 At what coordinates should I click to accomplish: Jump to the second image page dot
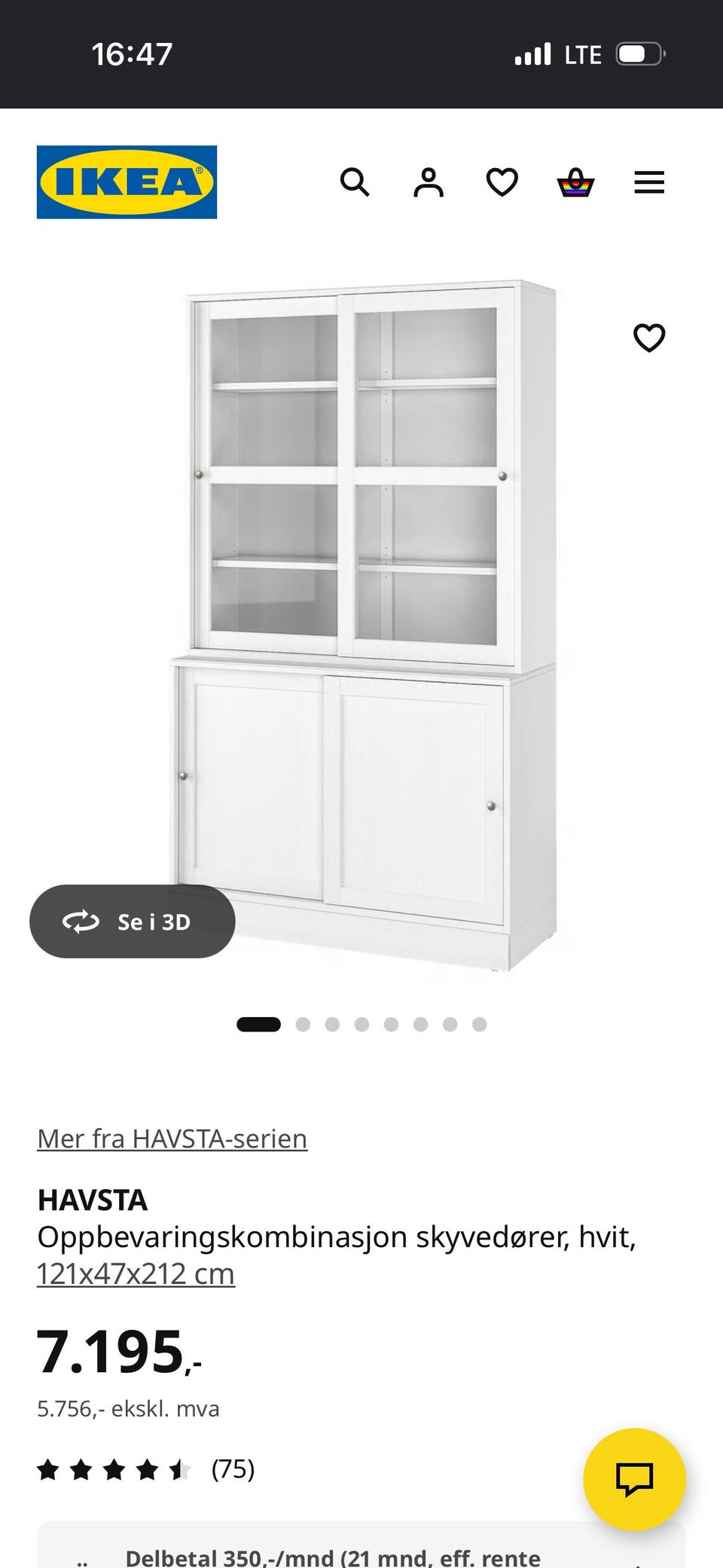303,1024
